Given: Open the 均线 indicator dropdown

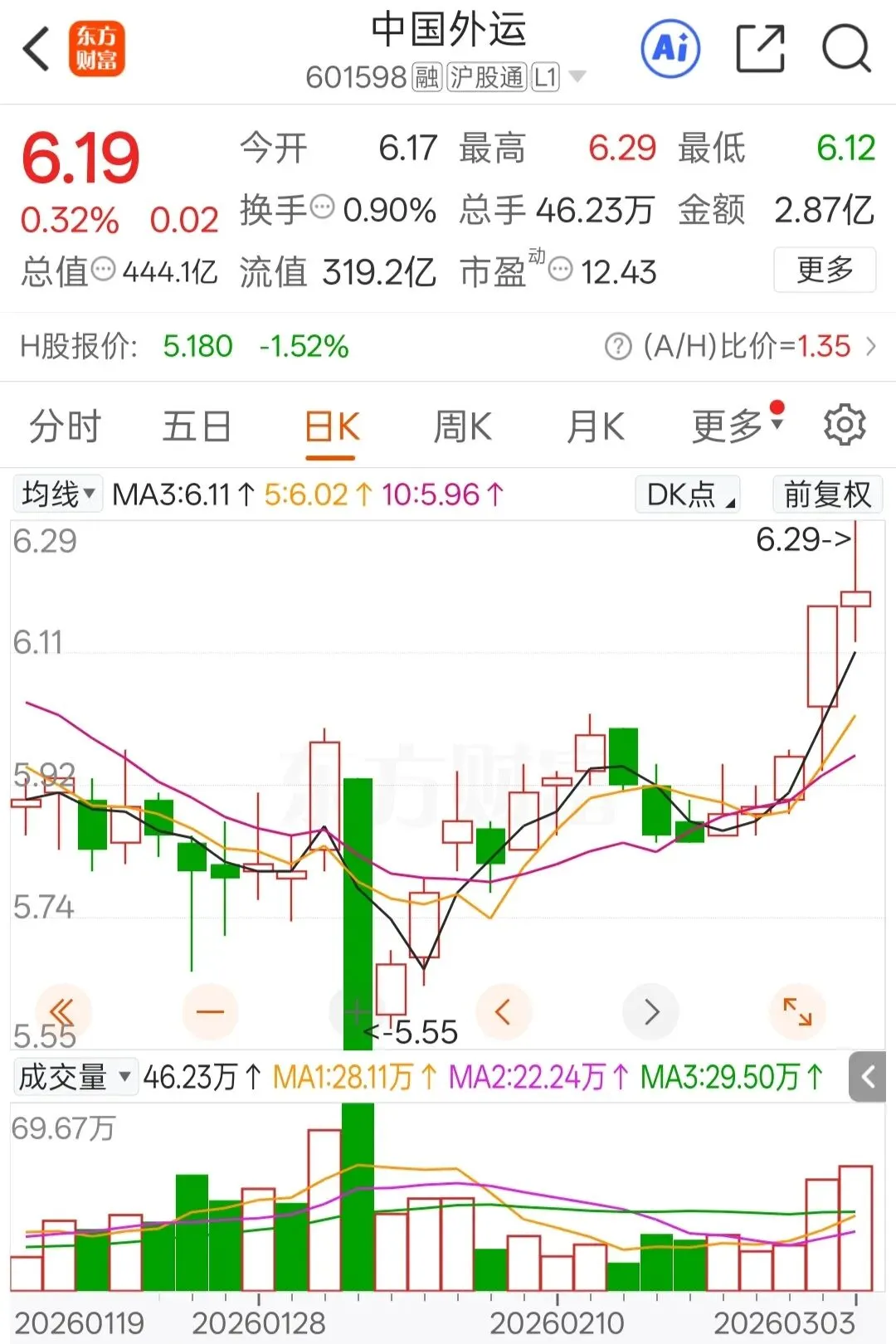Looking at the screenshot, I should pos(58,494).
